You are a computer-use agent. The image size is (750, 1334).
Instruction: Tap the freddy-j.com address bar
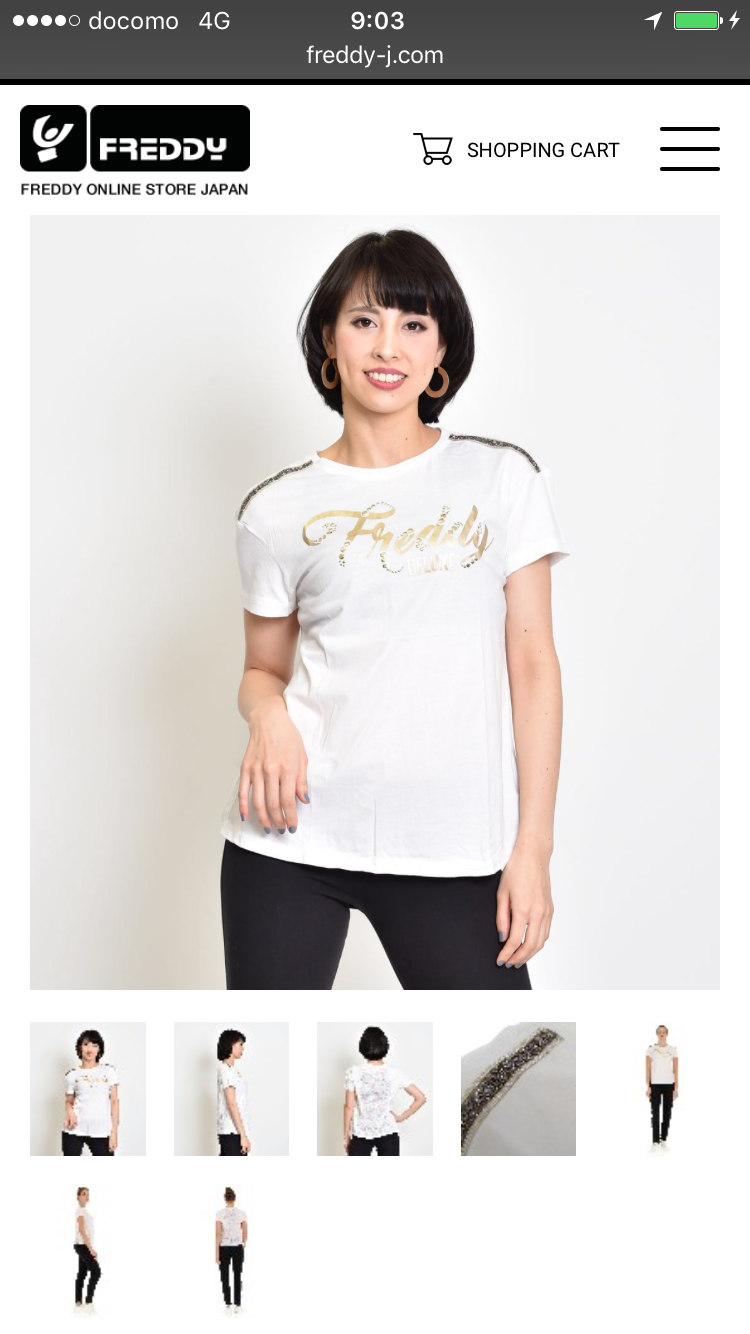[375, 55]
